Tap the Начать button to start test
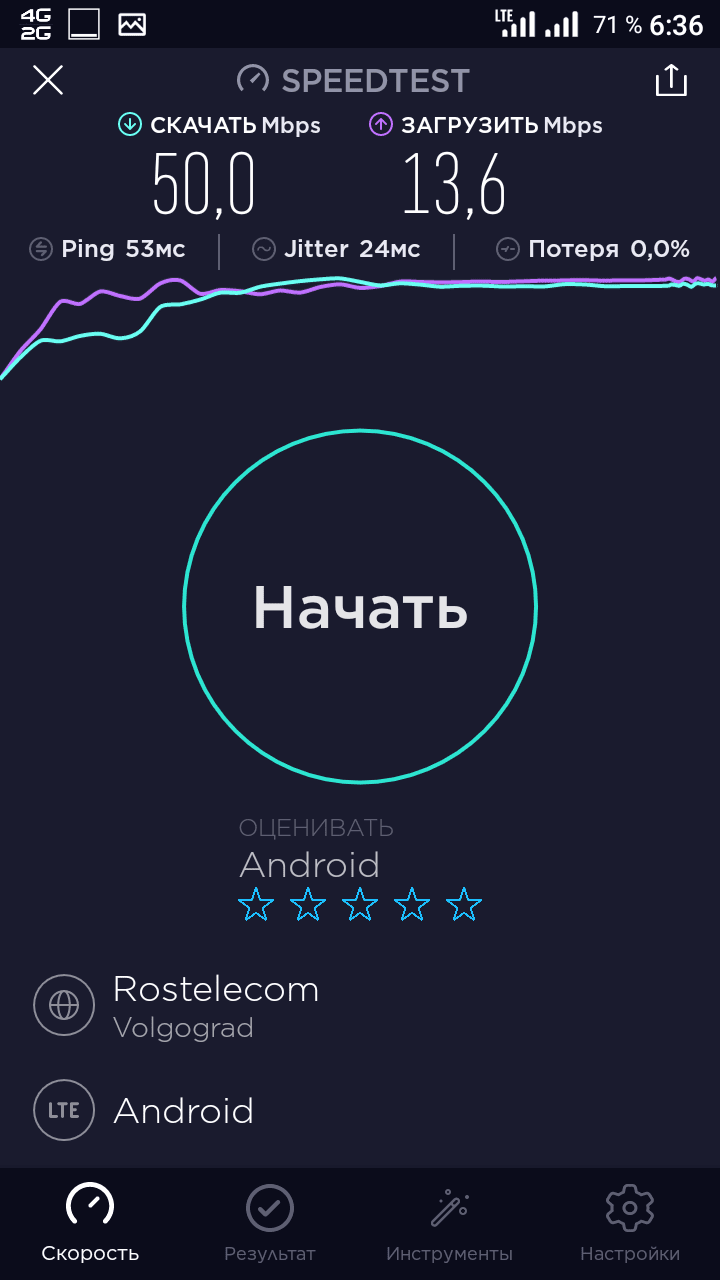720x1280 pixels. [x=360, y=606]
